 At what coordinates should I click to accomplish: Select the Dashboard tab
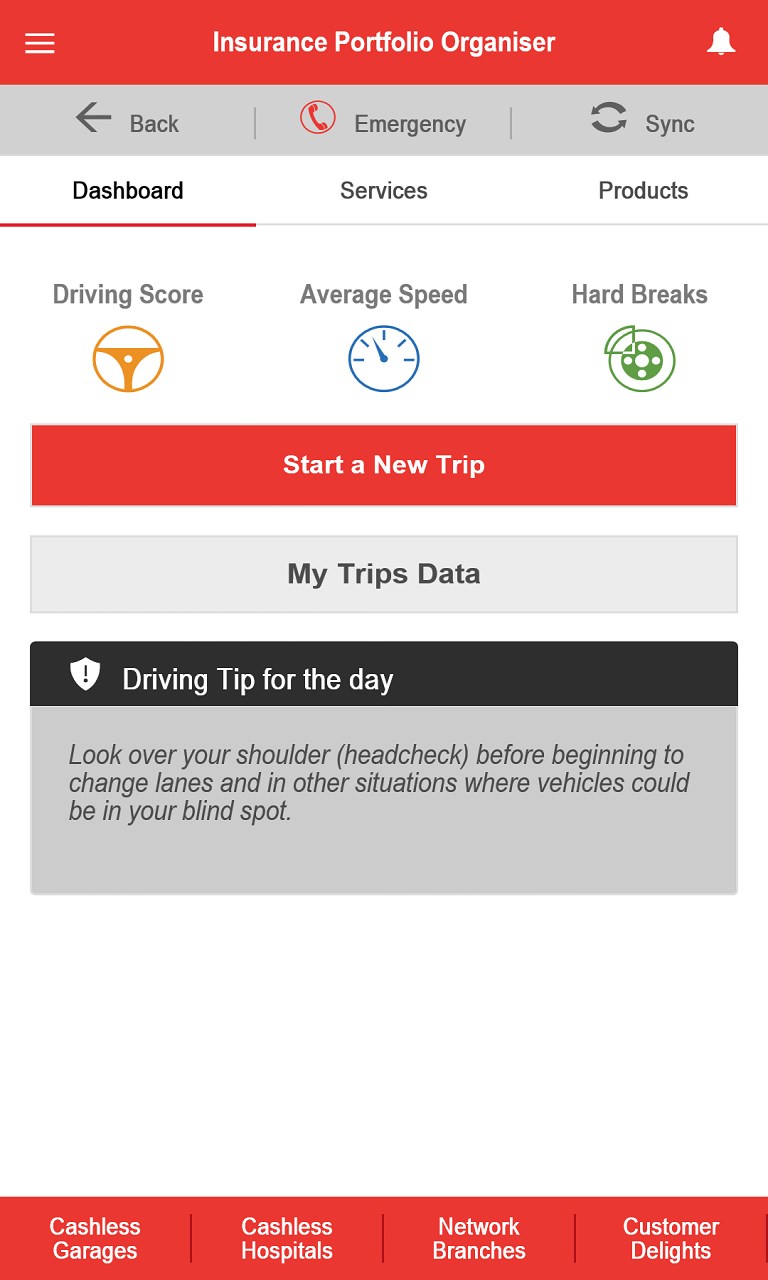(x=128, y=191)
